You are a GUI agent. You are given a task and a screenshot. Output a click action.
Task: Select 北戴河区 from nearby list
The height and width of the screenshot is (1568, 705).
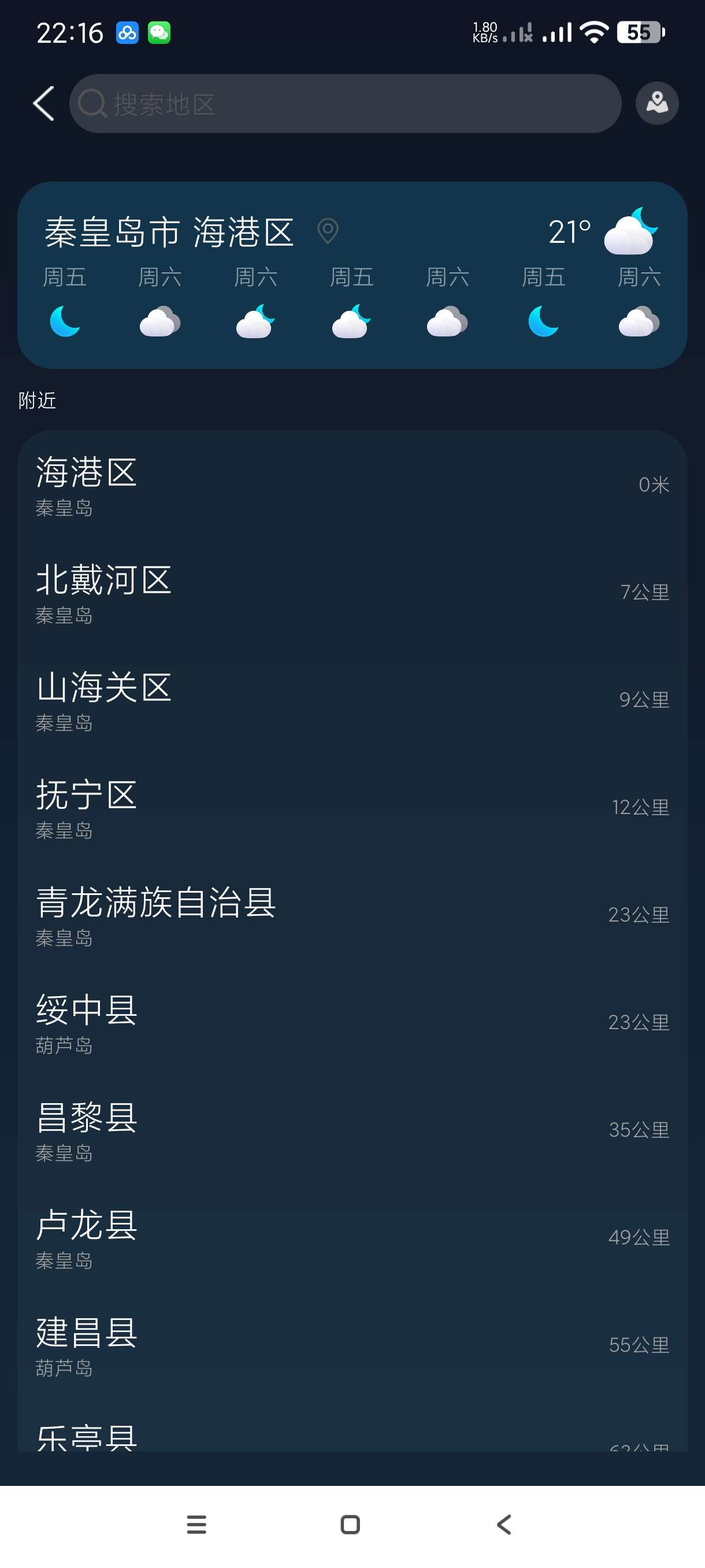[x=352, y=592]
